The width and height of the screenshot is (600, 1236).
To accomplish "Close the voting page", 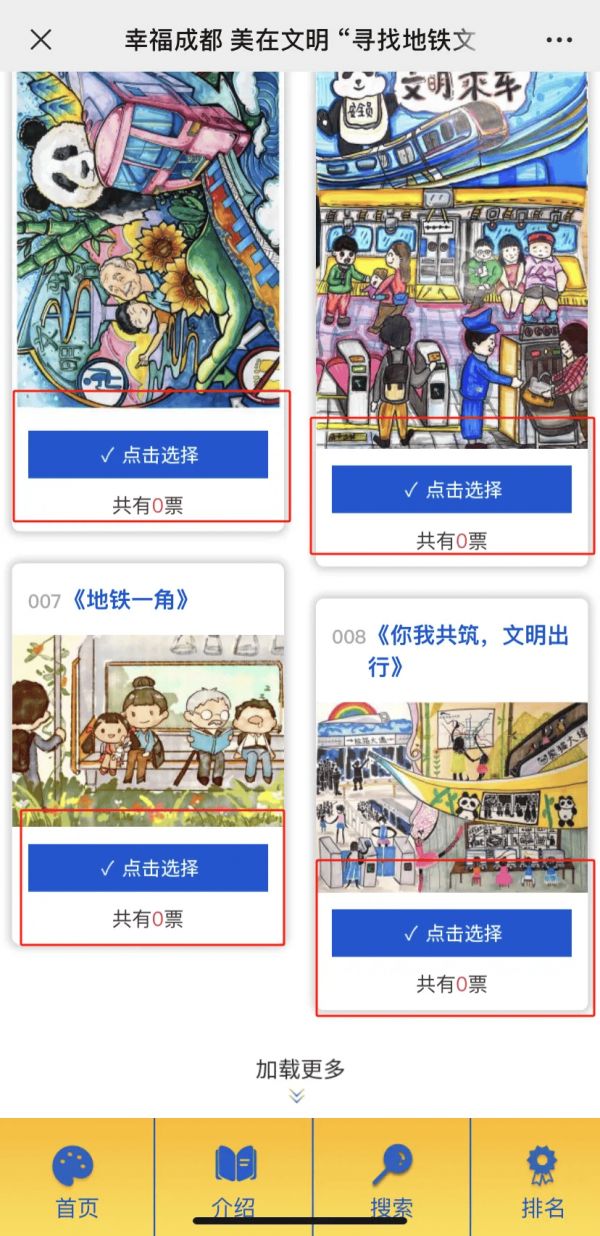I will 40,40.
